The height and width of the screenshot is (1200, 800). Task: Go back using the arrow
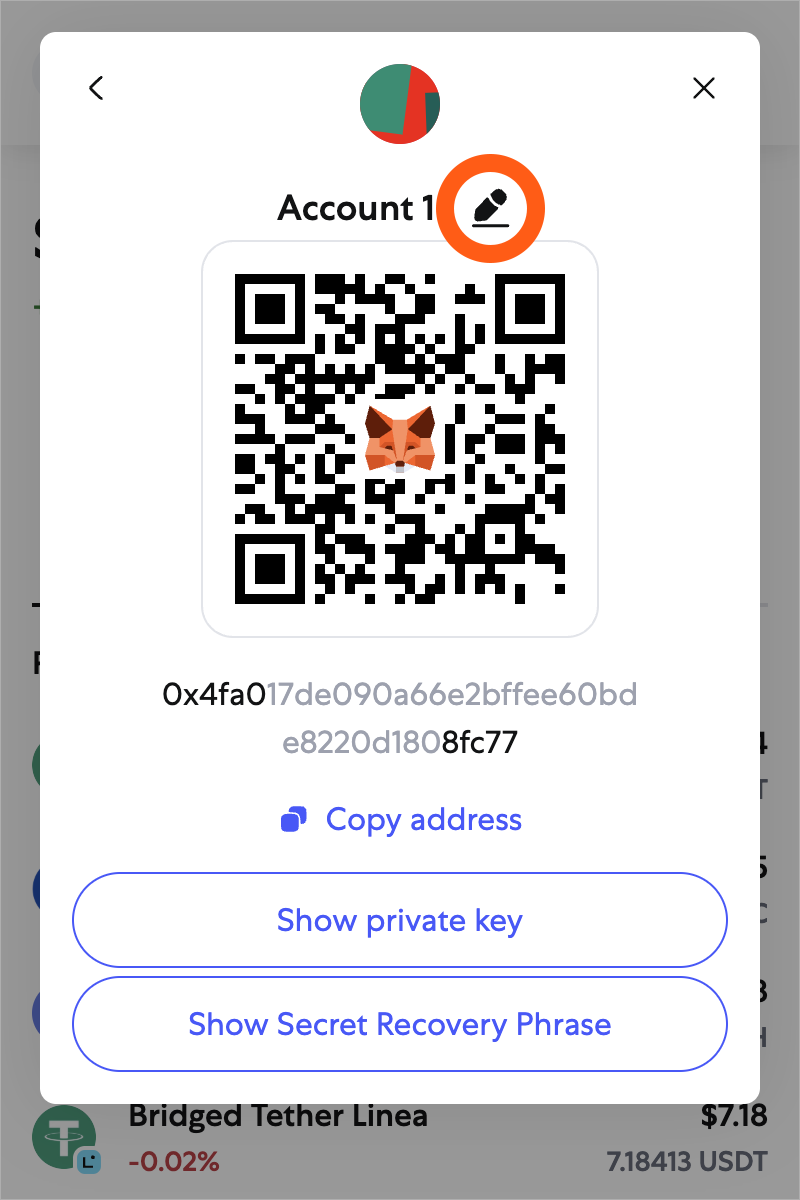(x=96, y=89)
